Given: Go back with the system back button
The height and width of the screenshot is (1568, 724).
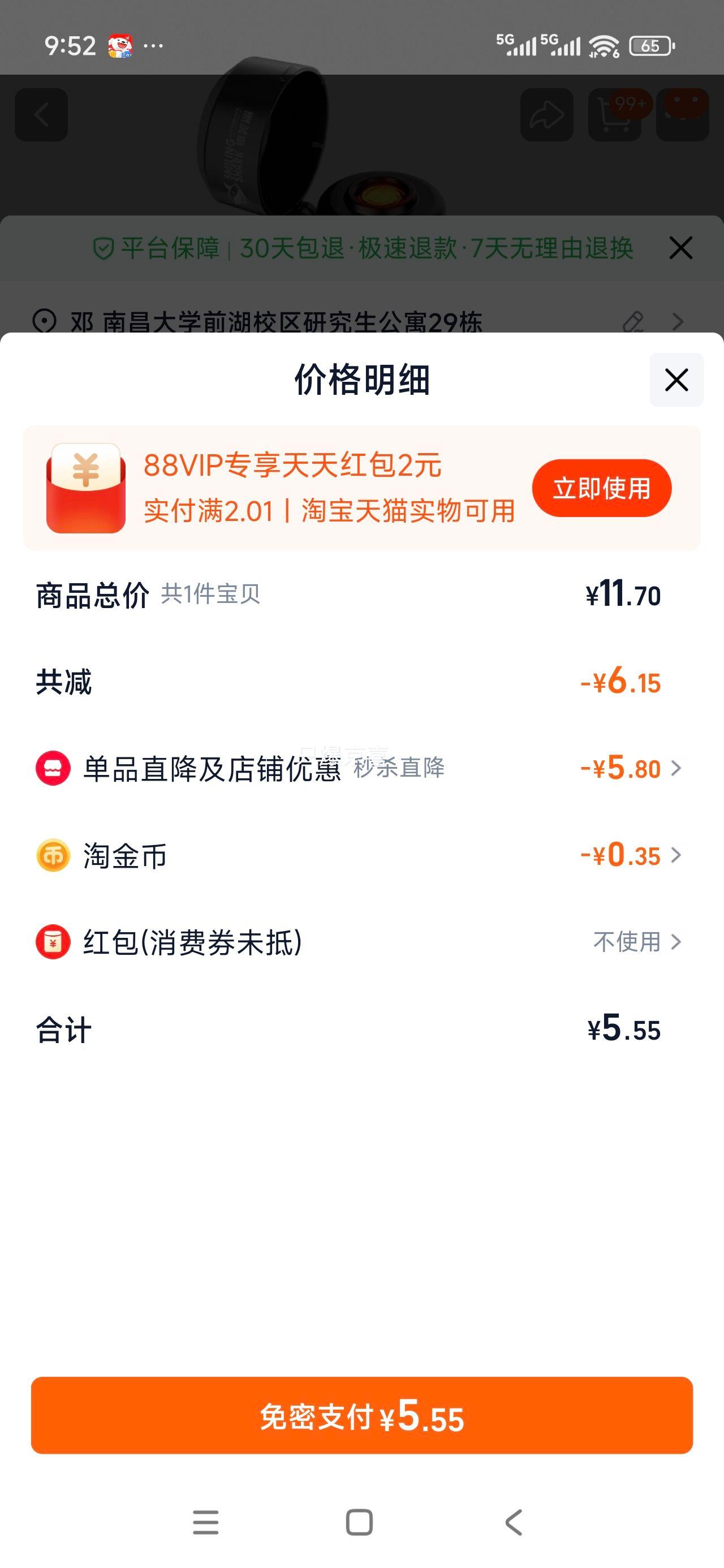Looking at the screenshot, I should pos(514,1523).
